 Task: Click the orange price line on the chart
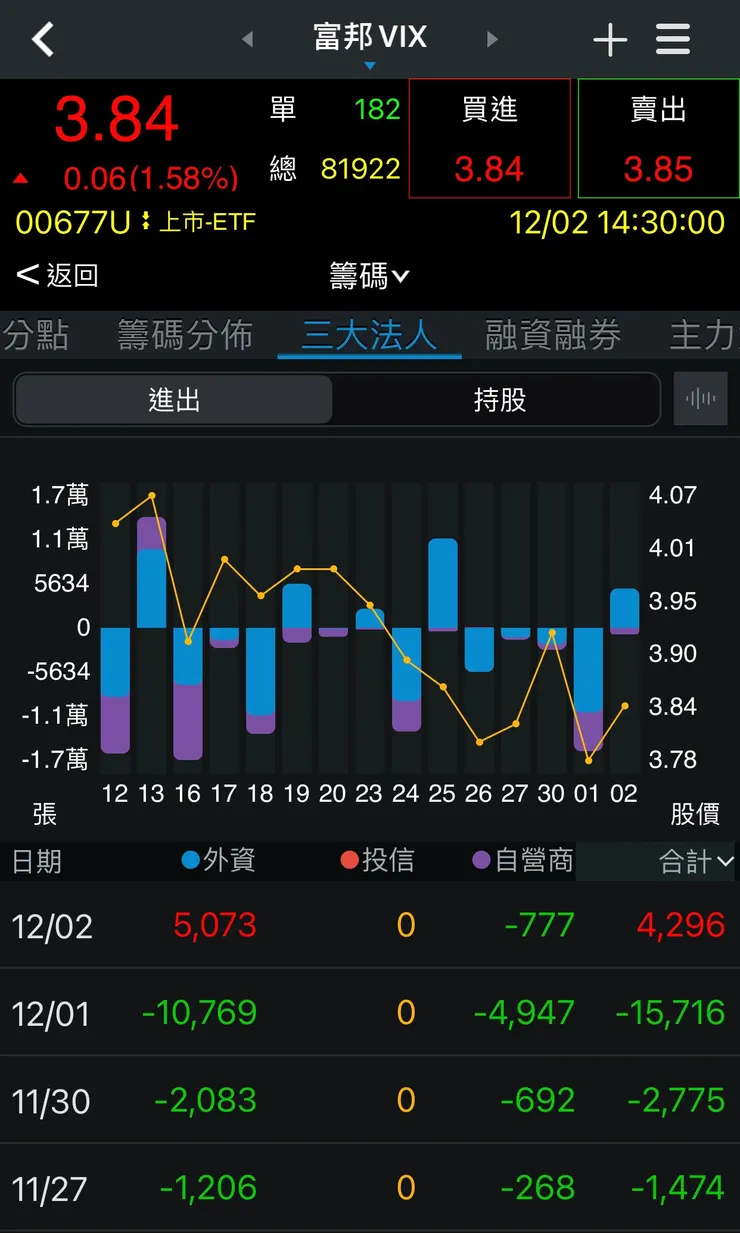tap(296, 570)
